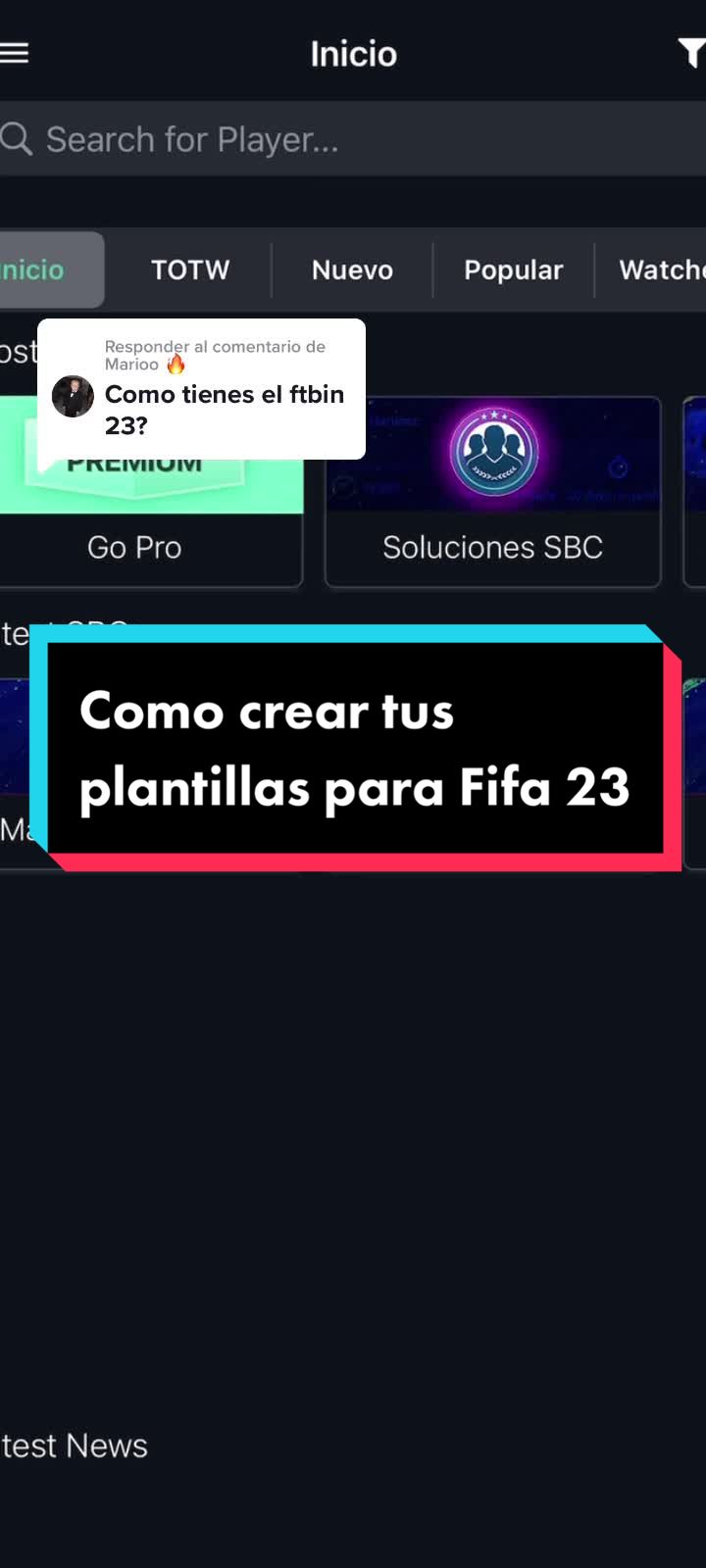Tap the Search for Player field
Image resolution: width=706 pixels, height=1568 pixels.
(x=353, y=139)
